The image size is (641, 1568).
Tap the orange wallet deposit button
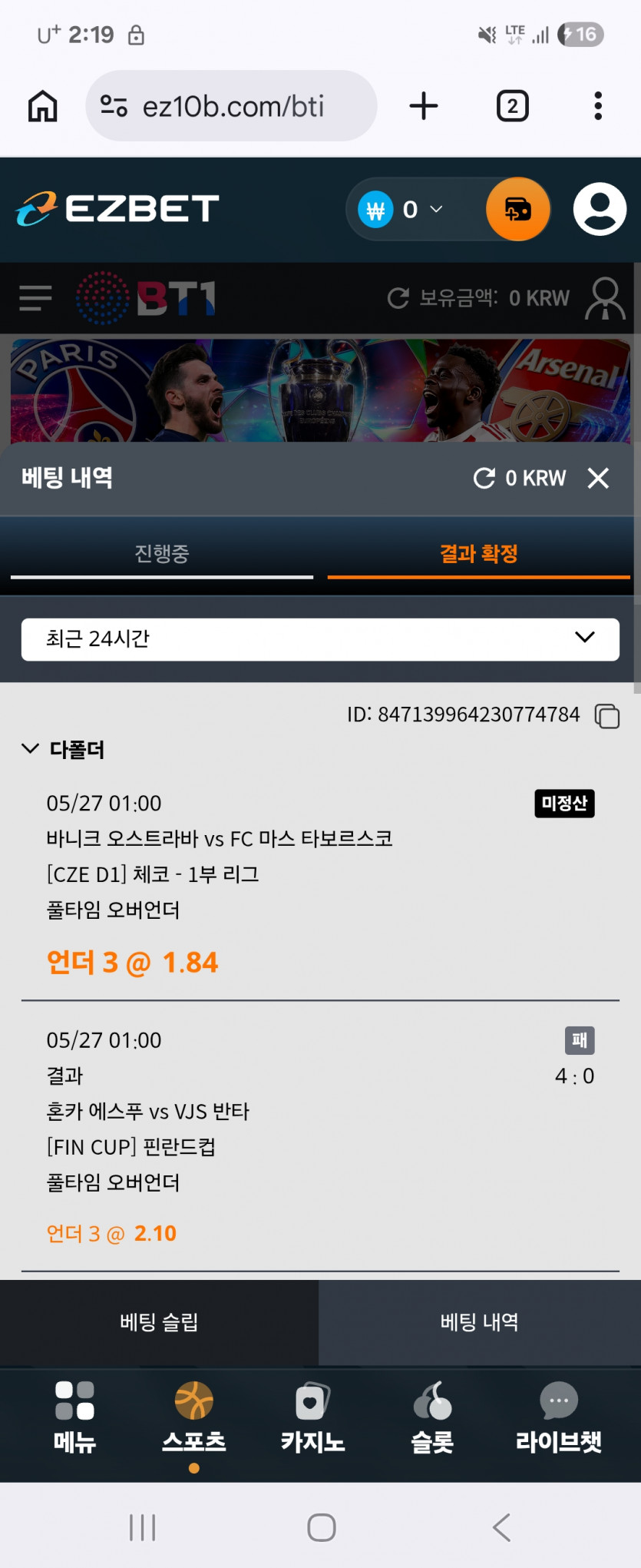click(x=518, y=210)
